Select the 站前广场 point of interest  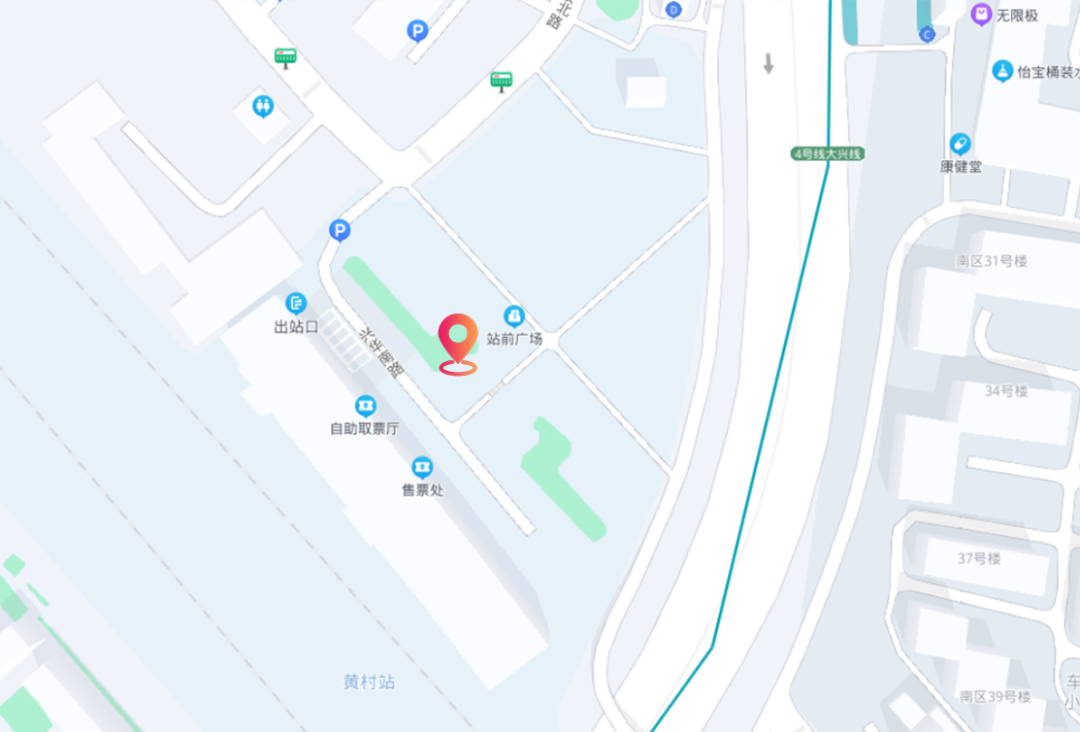click(x=514, y=317)
